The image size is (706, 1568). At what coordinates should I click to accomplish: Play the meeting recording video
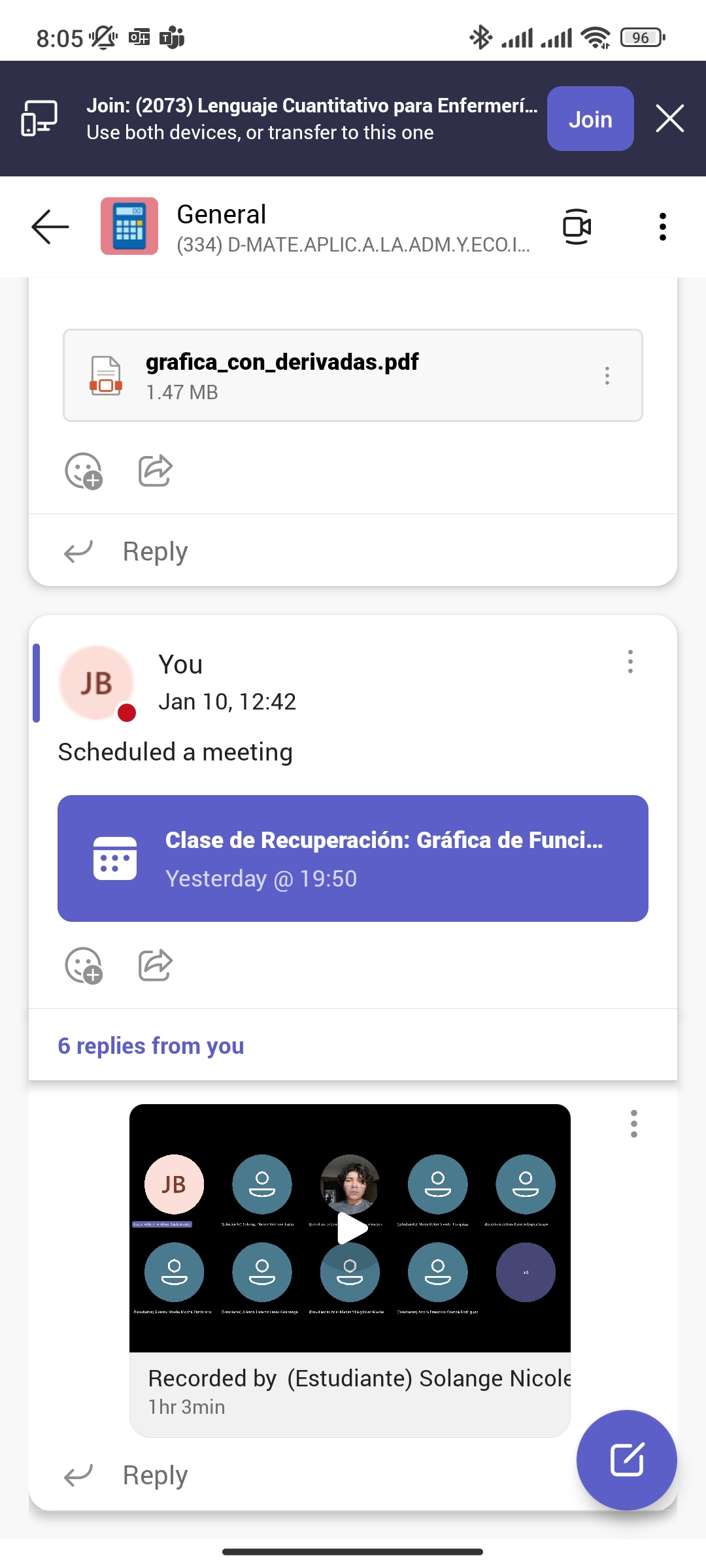[x=351, y=1228]
